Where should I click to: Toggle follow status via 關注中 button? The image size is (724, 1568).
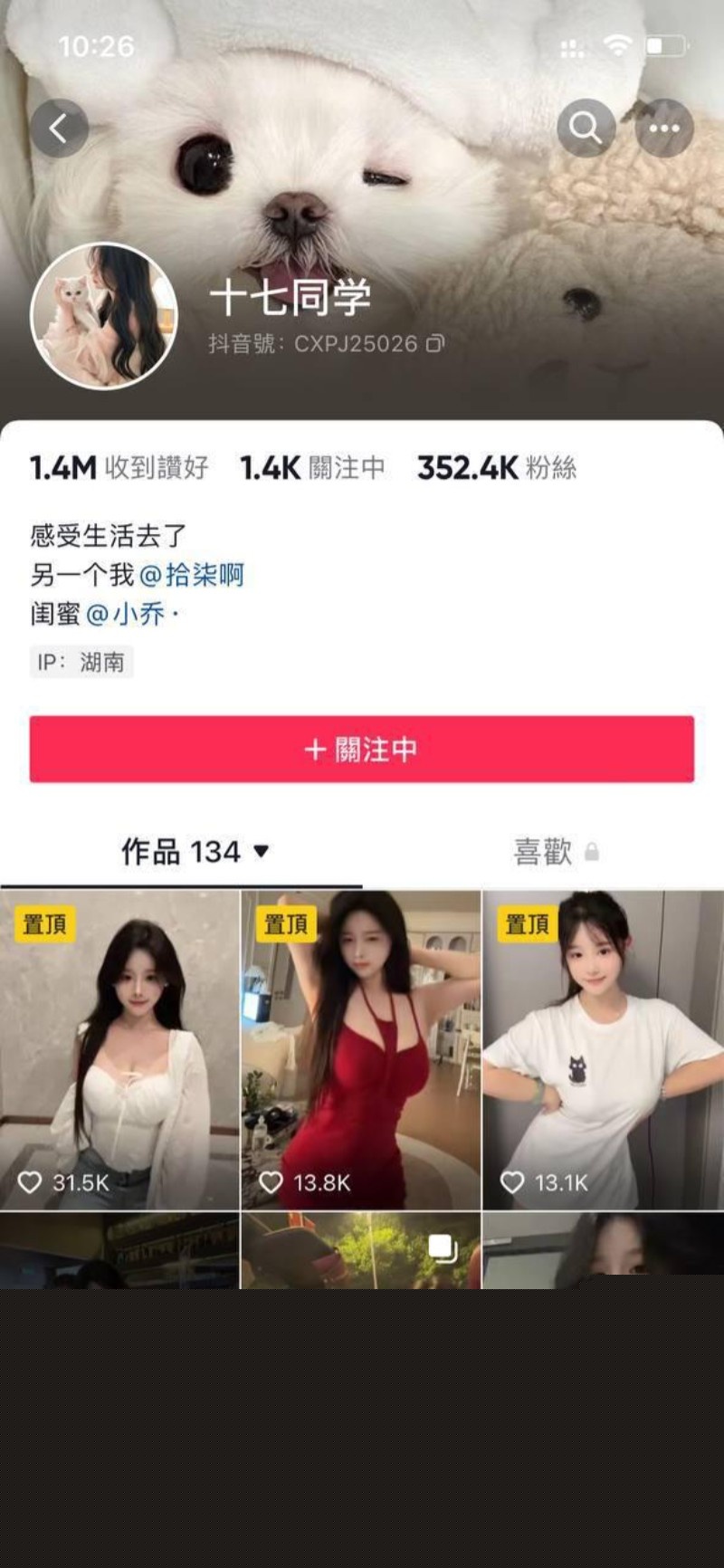362,750
